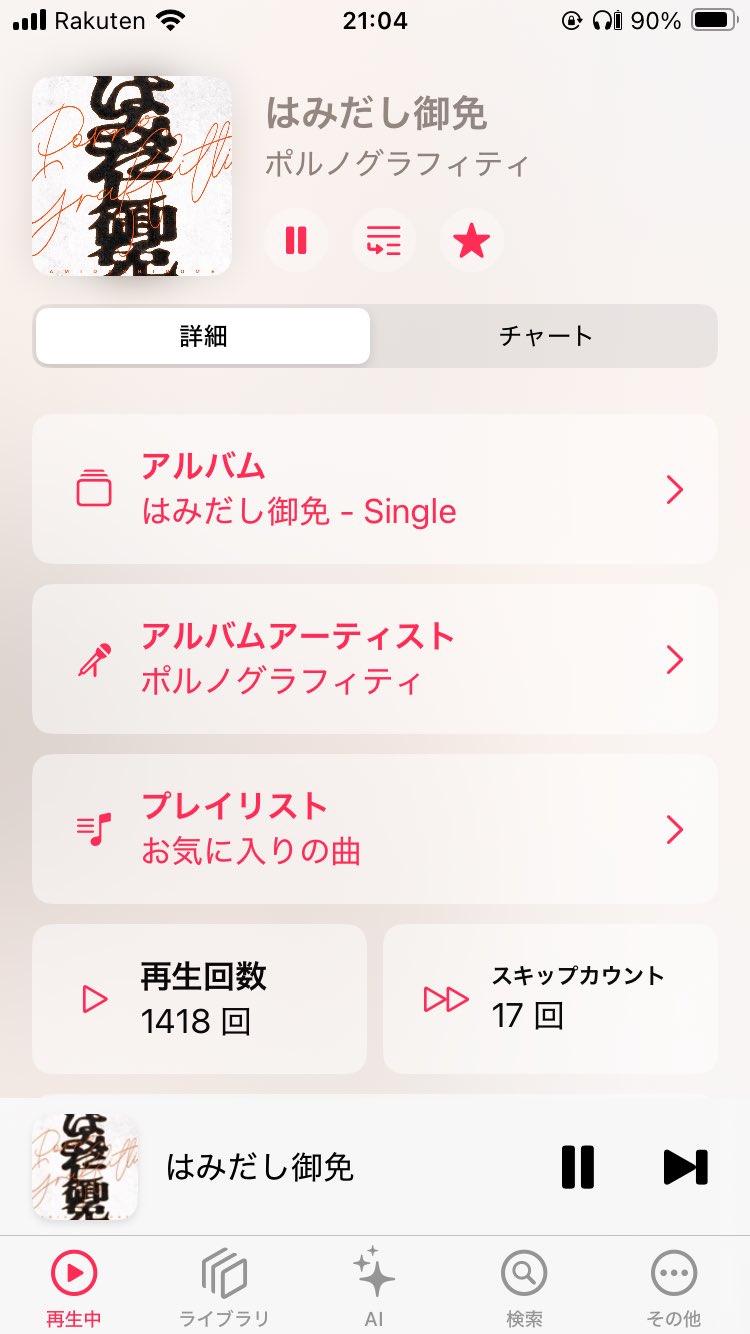Switch to the 検索 tab
The image size is (750, 1334).
pos(524,1287)
